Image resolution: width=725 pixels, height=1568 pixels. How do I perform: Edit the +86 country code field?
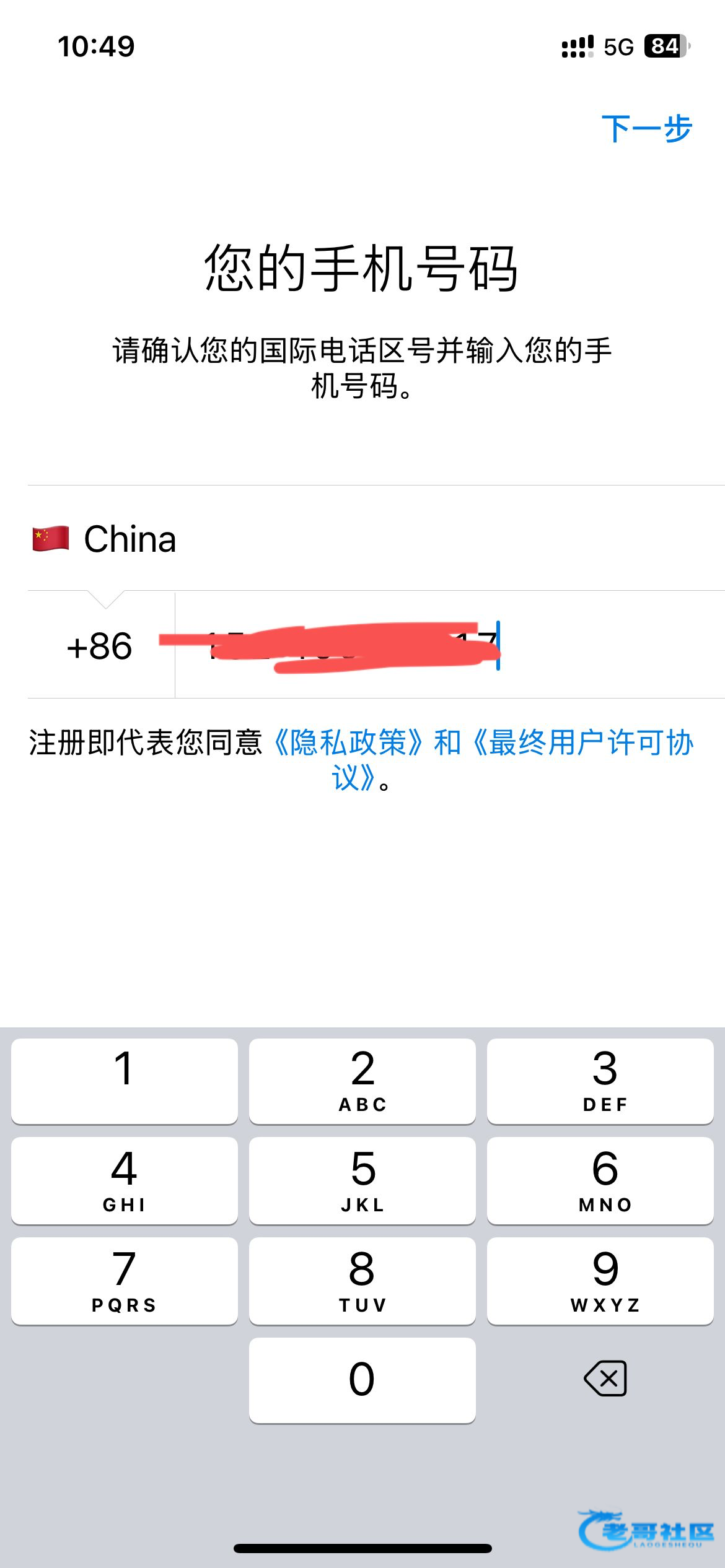(101, 645)
